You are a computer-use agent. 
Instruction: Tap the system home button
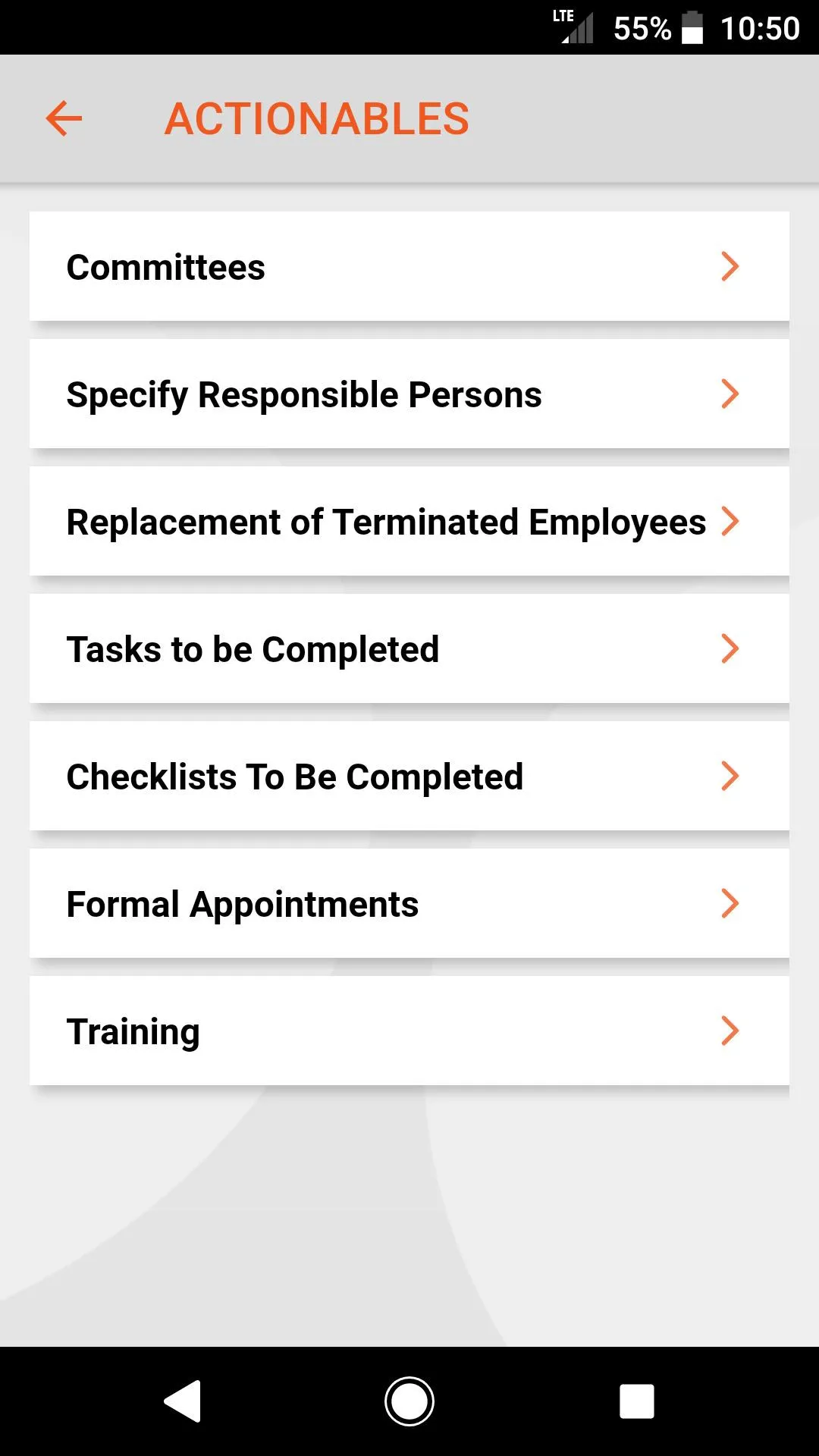(x=409, y=1401)
